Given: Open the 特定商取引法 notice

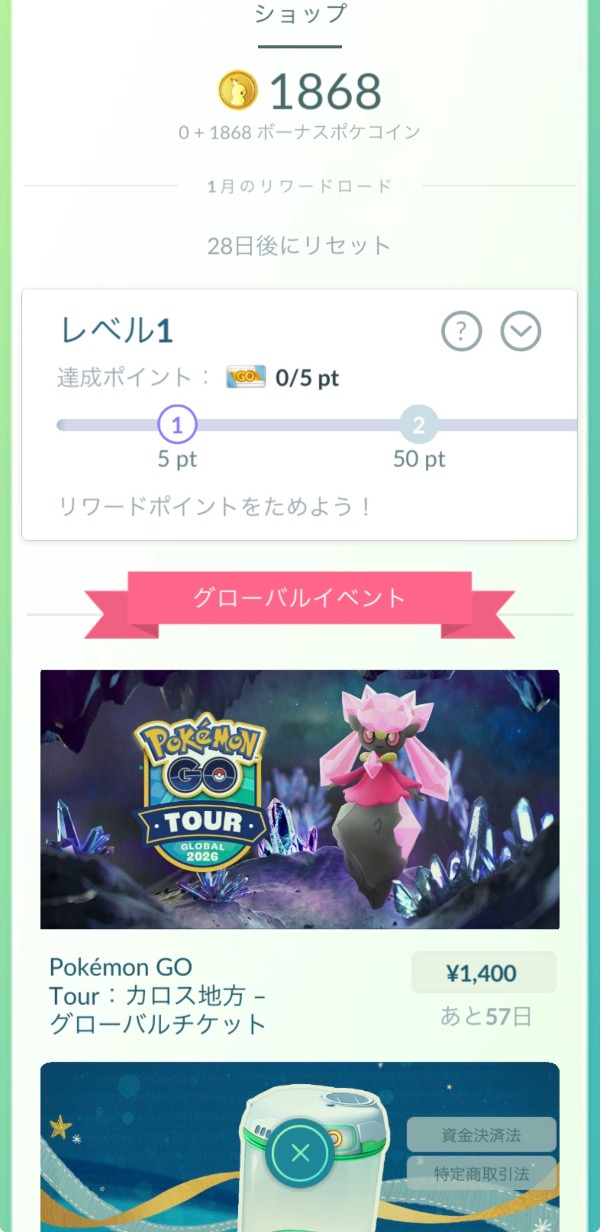Looking at the screenshot, I should pyautogui.click(x=481, y=1174).
